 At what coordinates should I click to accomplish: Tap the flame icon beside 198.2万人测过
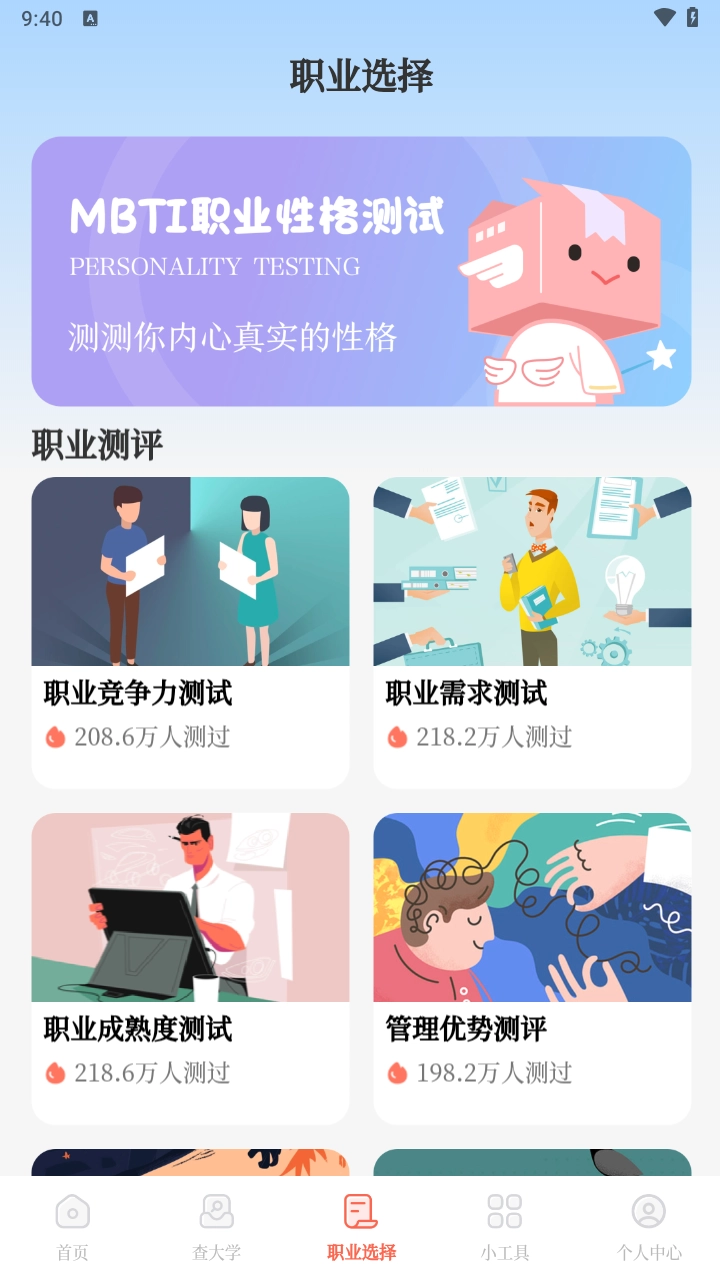click(x=395, y=1073)
